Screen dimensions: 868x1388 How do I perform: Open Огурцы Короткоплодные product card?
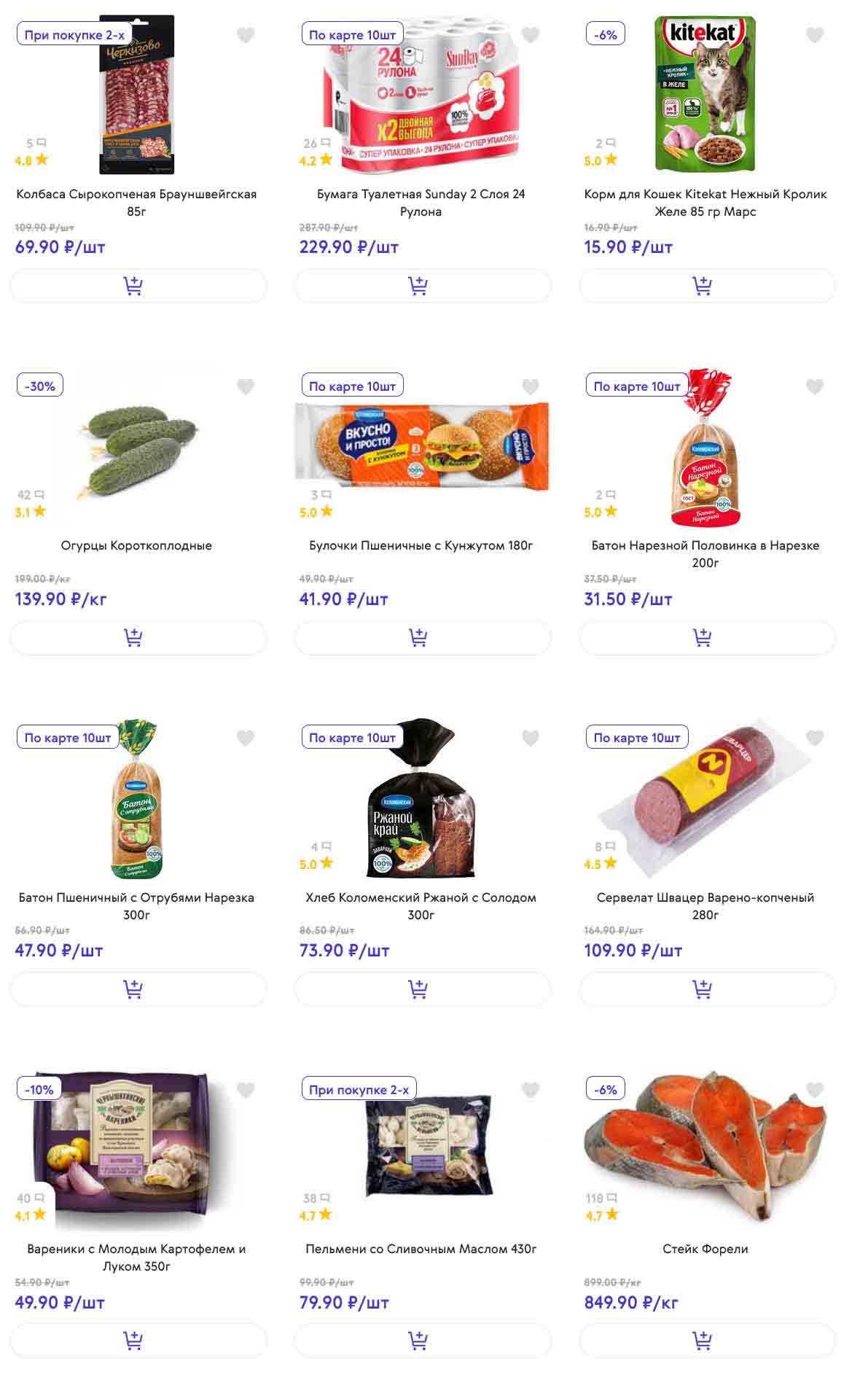point(136,545)
